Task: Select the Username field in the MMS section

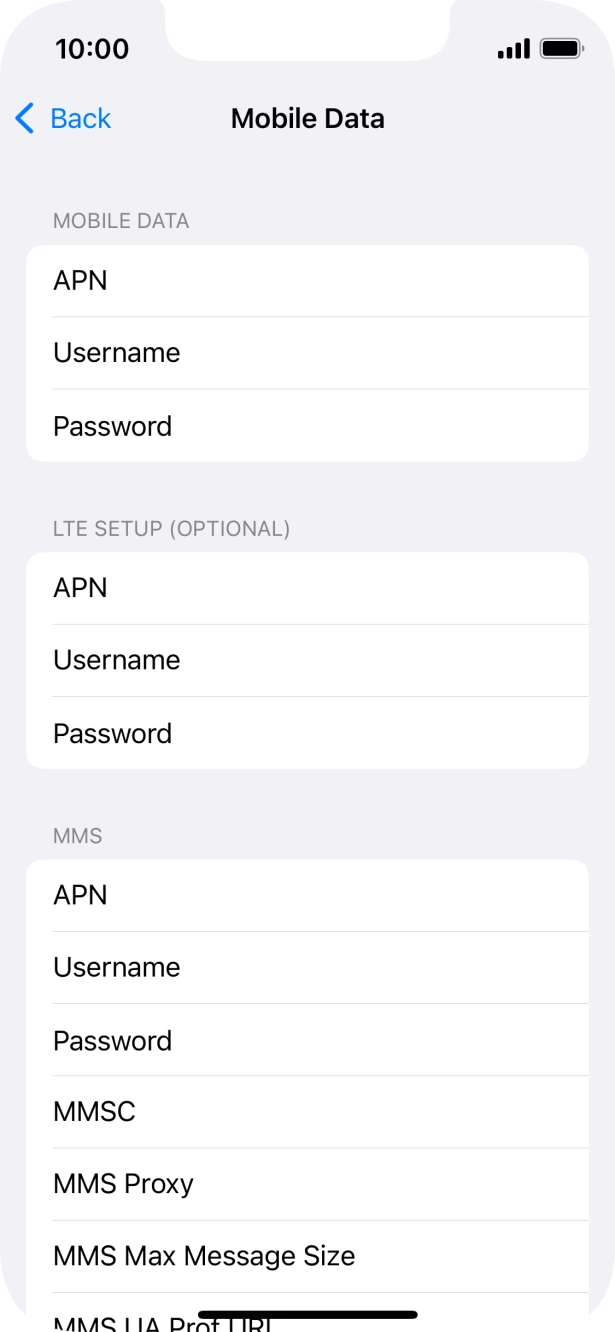Action: 307,967
